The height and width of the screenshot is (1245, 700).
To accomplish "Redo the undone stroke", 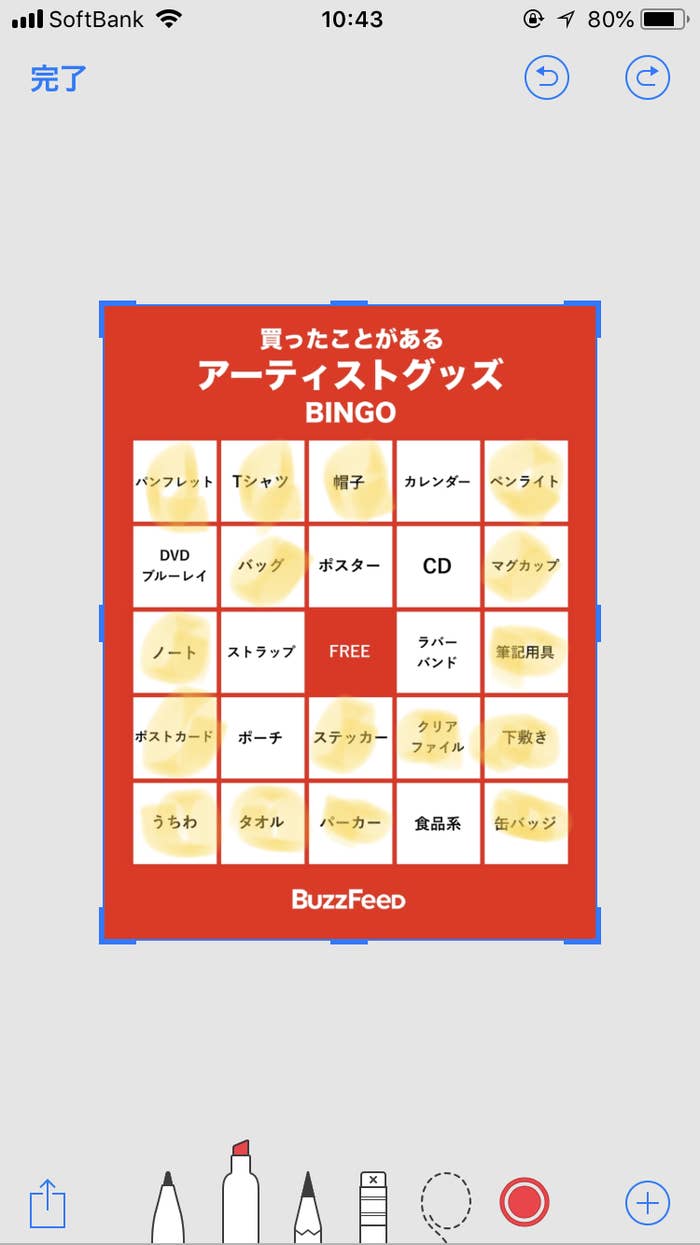I will [x=647, y=78].
